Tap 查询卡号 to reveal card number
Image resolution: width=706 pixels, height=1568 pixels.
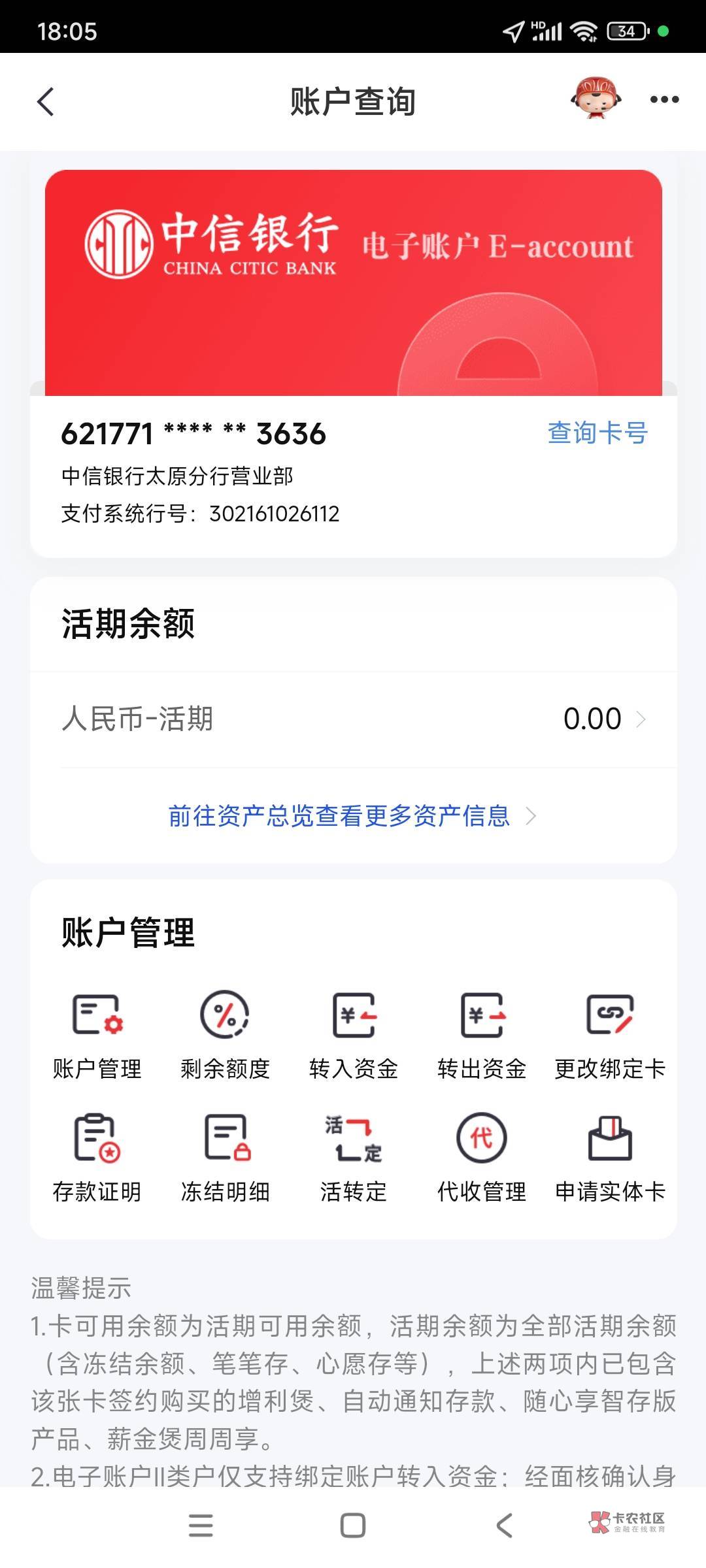click(x=597, y=433)
